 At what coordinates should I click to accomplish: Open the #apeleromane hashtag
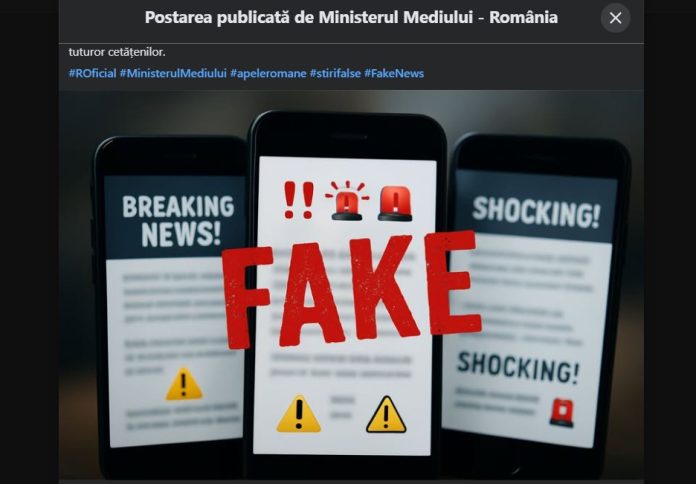(x=267, y=73)
